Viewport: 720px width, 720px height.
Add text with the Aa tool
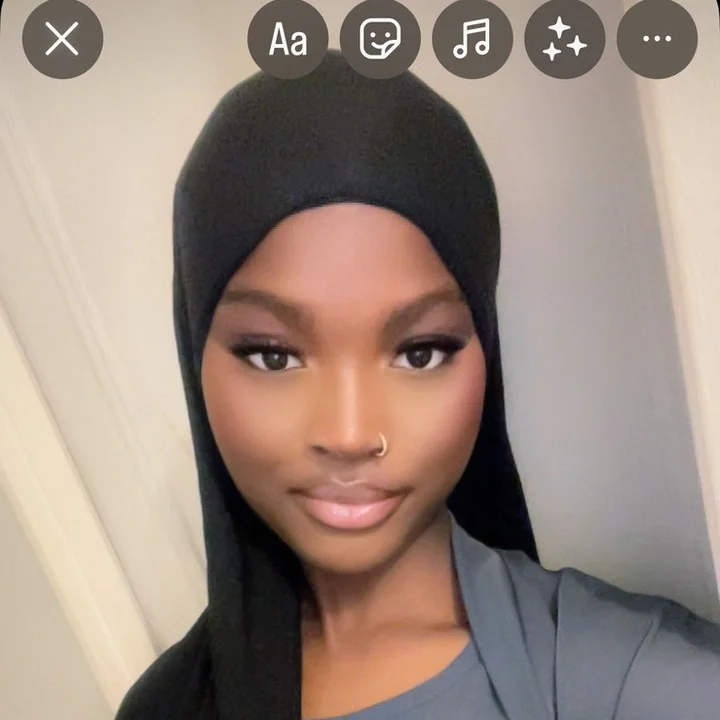click(288, 39)
